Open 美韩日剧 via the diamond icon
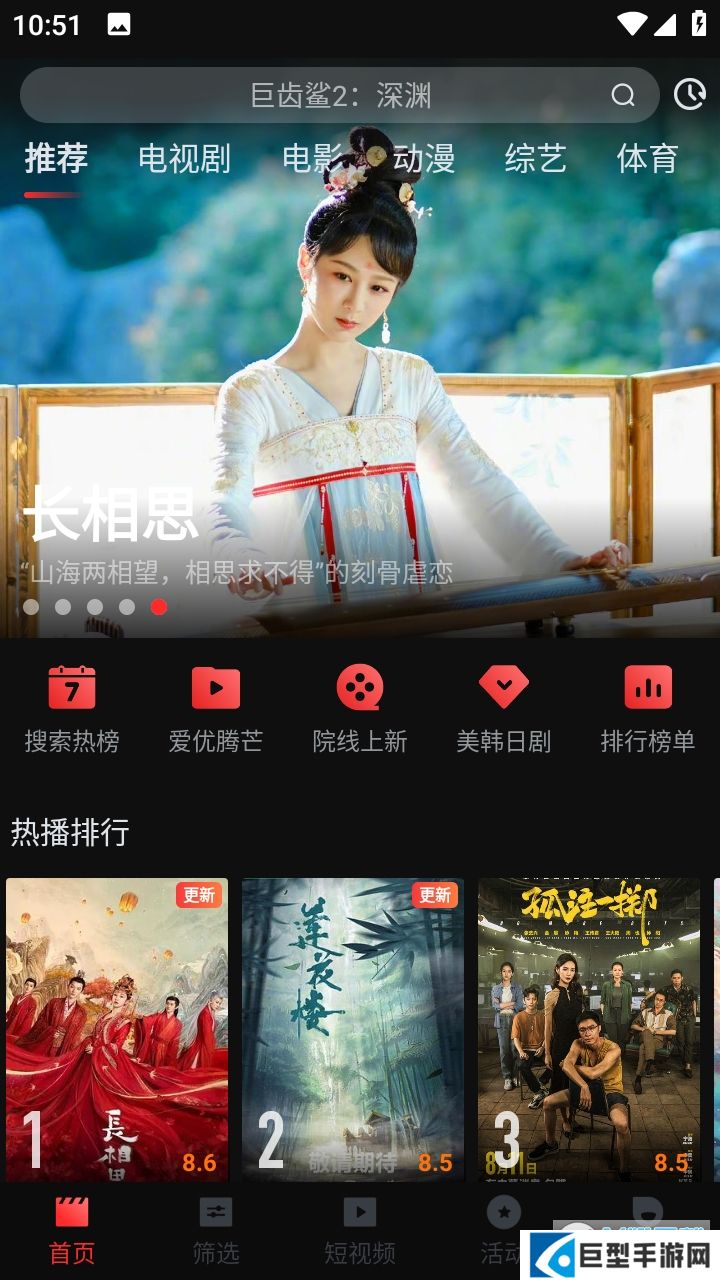This screenshot has width=720, height=1280. (504, 688)
